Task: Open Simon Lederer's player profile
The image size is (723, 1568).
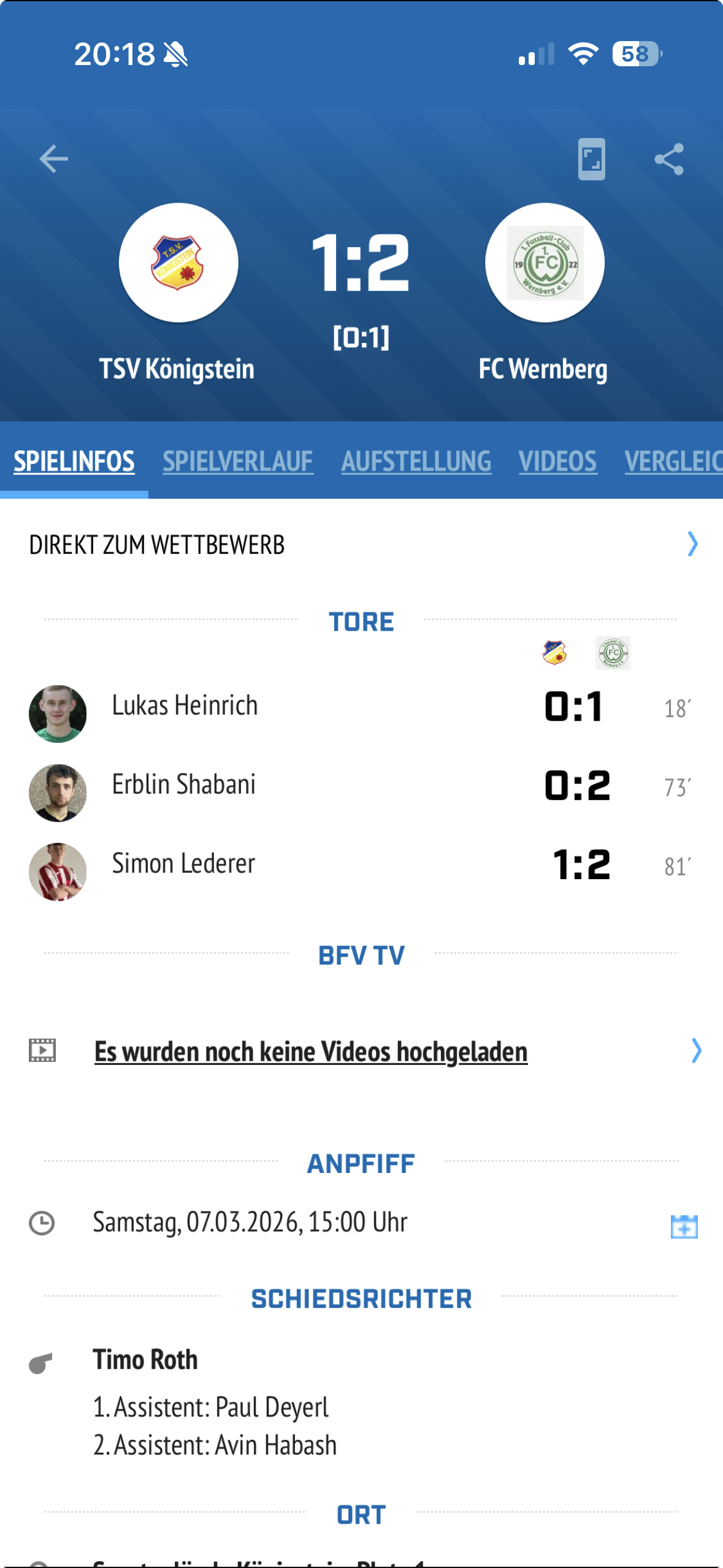Action: pyautogui.click(x=183, y=864)
